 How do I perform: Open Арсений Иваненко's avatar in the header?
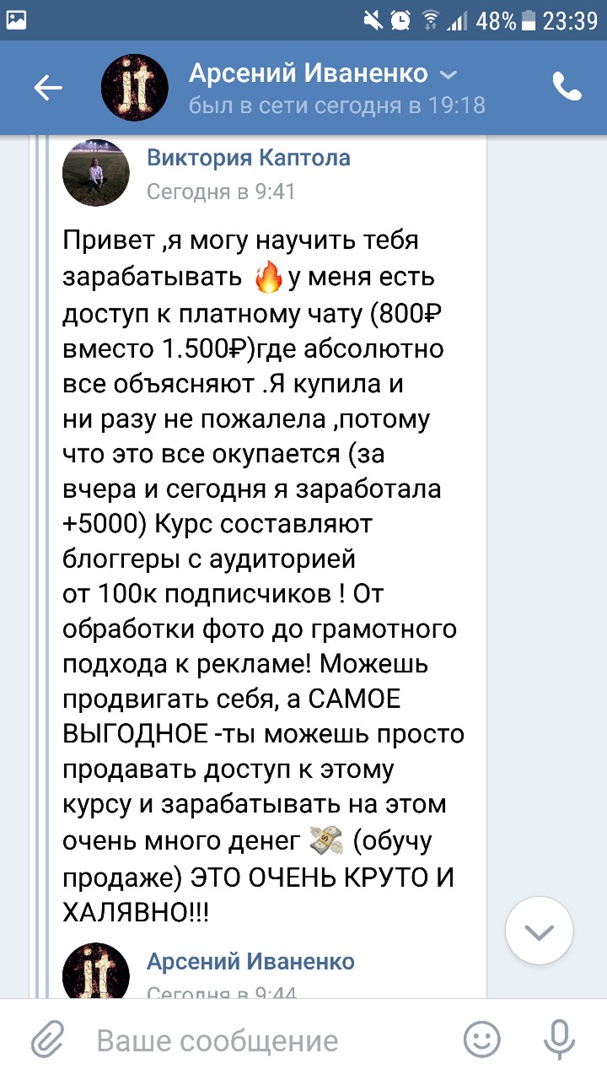(134, 88)
